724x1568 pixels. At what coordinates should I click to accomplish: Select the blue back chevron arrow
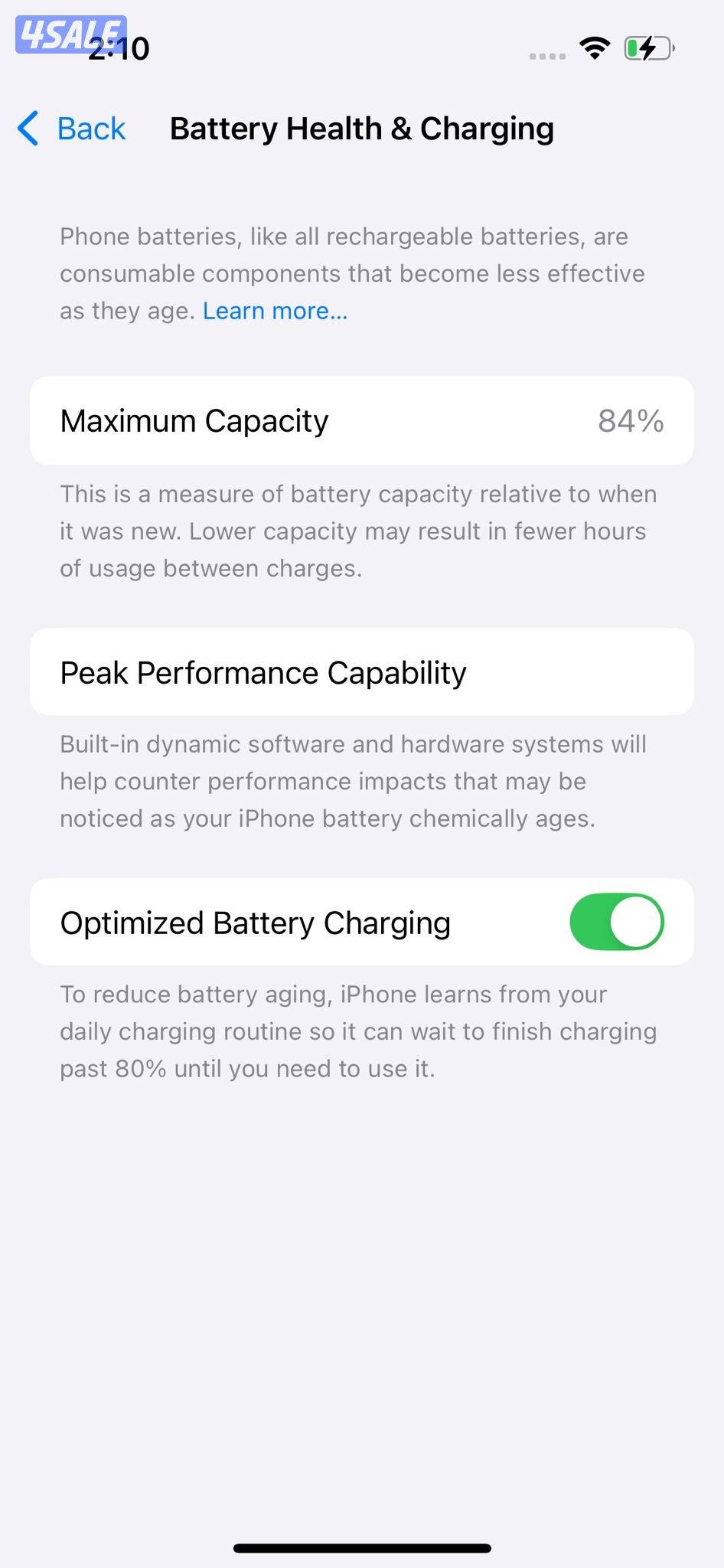(28, 129)
